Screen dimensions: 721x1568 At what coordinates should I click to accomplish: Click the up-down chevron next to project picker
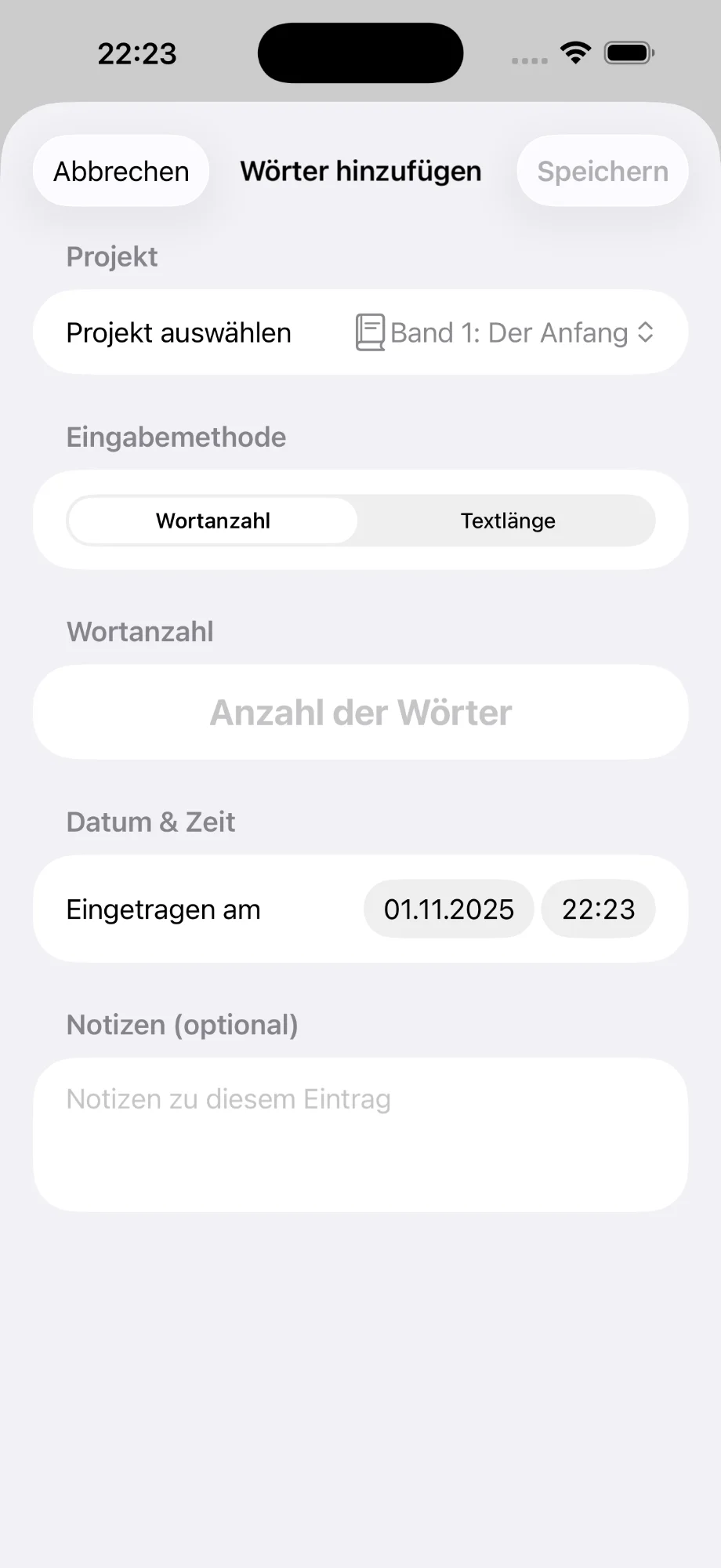[x=646, y=332]
